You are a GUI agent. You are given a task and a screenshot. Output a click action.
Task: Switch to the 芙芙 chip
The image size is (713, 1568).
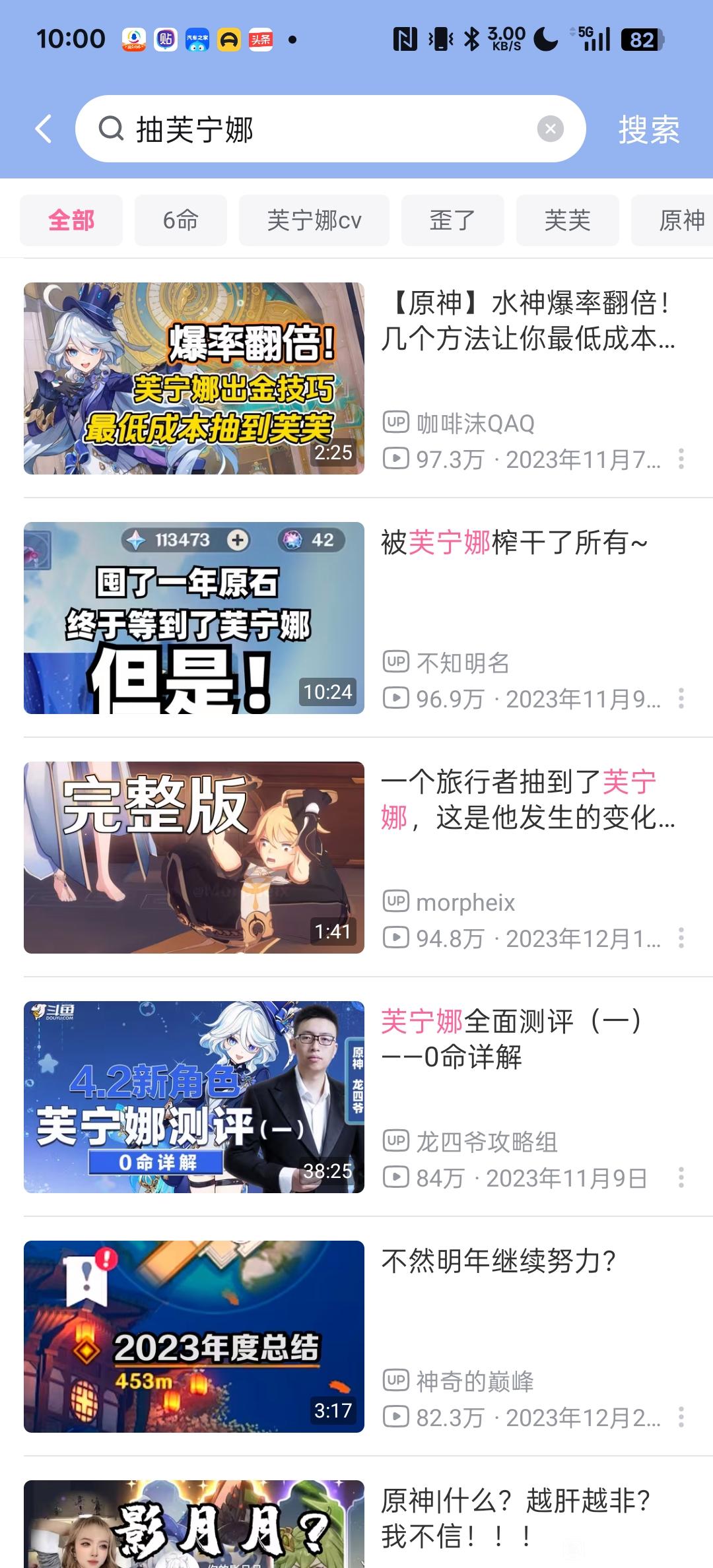pos(568,220)
